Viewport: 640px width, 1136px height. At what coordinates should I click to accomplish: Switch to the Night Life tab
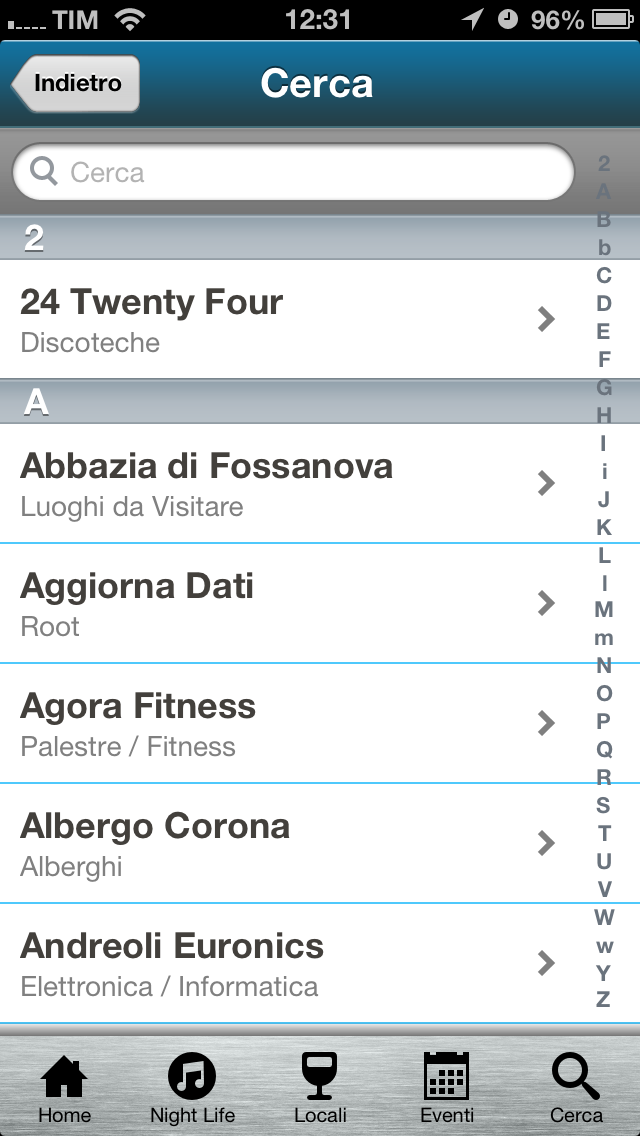point(192,1087)
